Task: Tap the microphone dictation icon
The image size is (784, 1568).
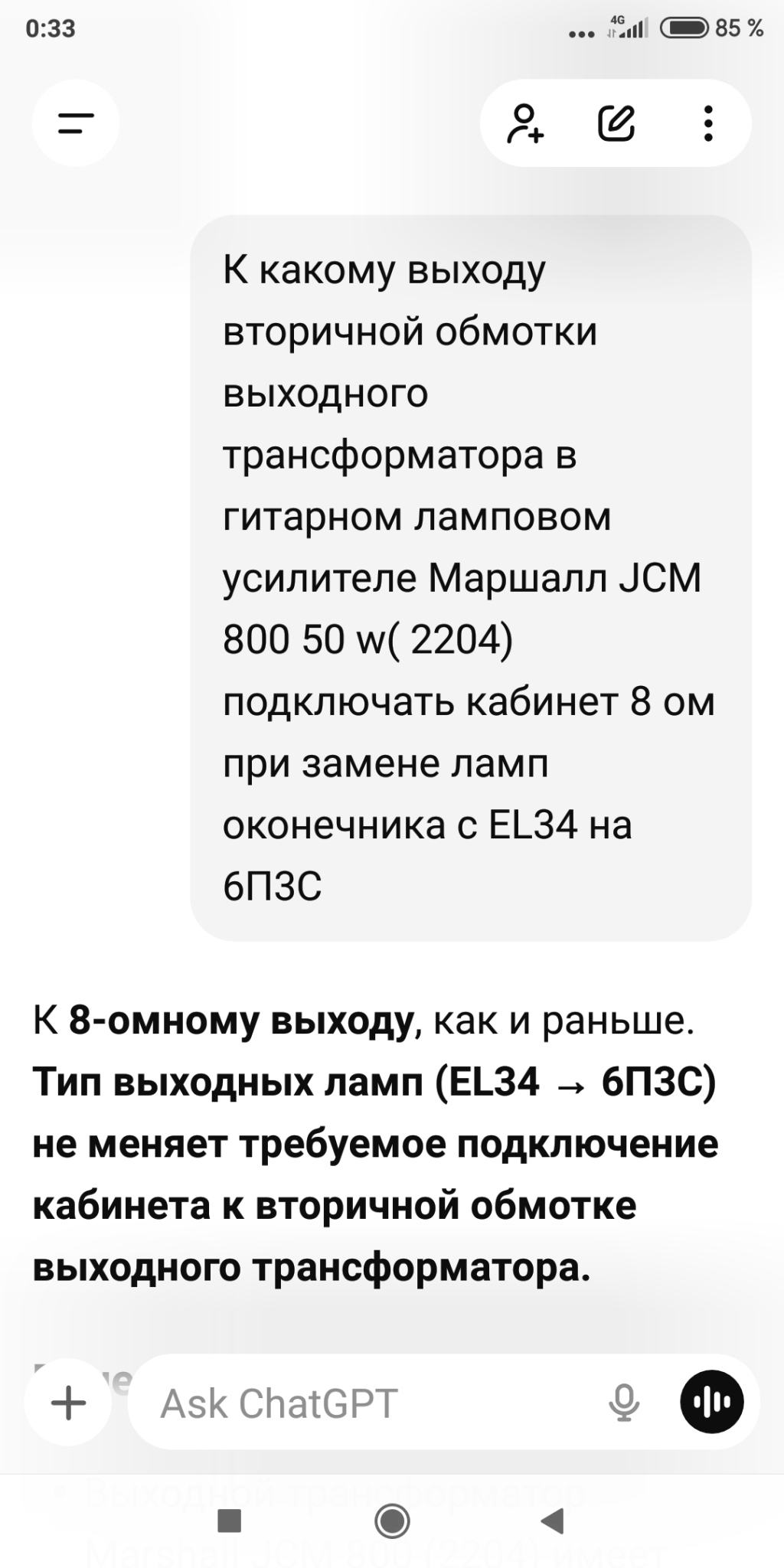Action: [x=624, y=1403]
